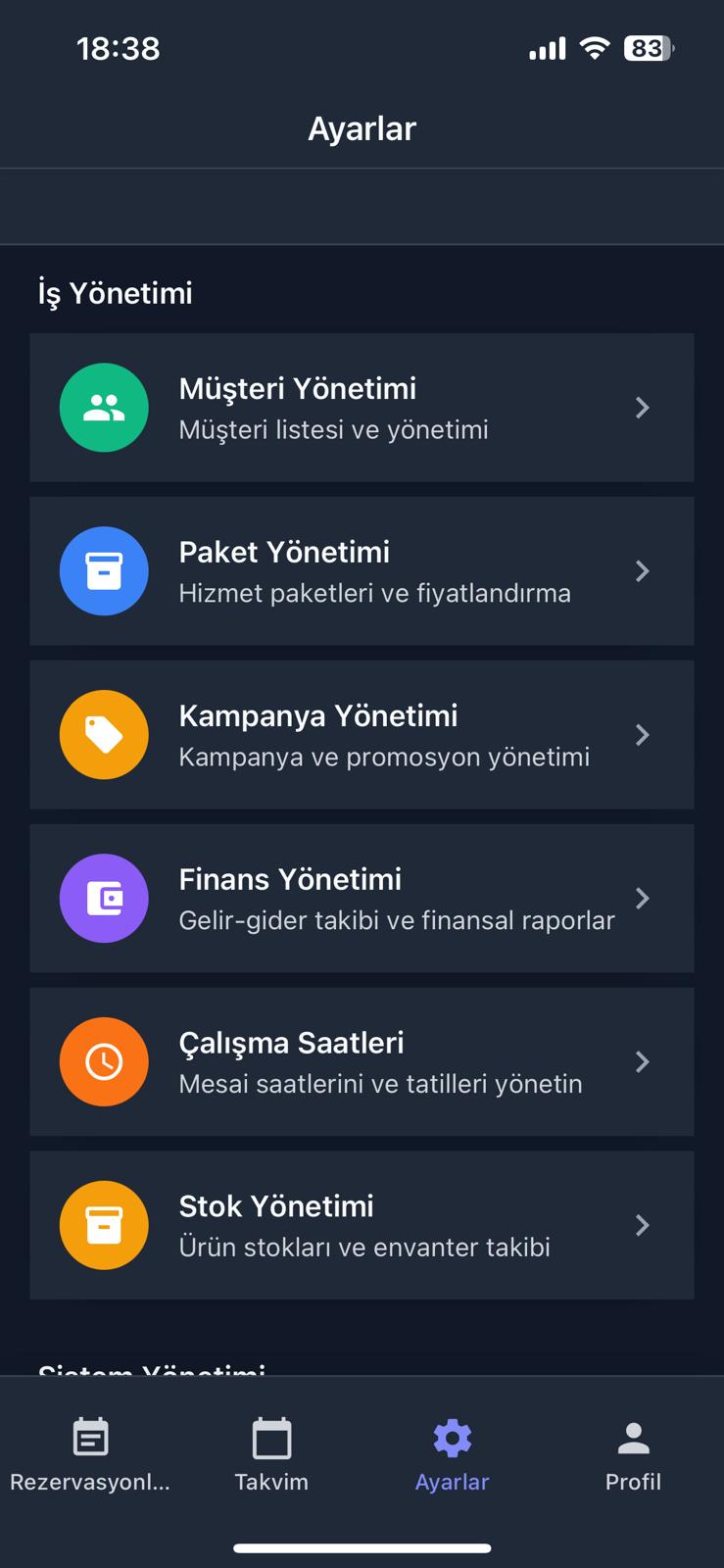Expand Stok Yönetimi using the arrow
724x1568 pixels.
click(643, 1225)
